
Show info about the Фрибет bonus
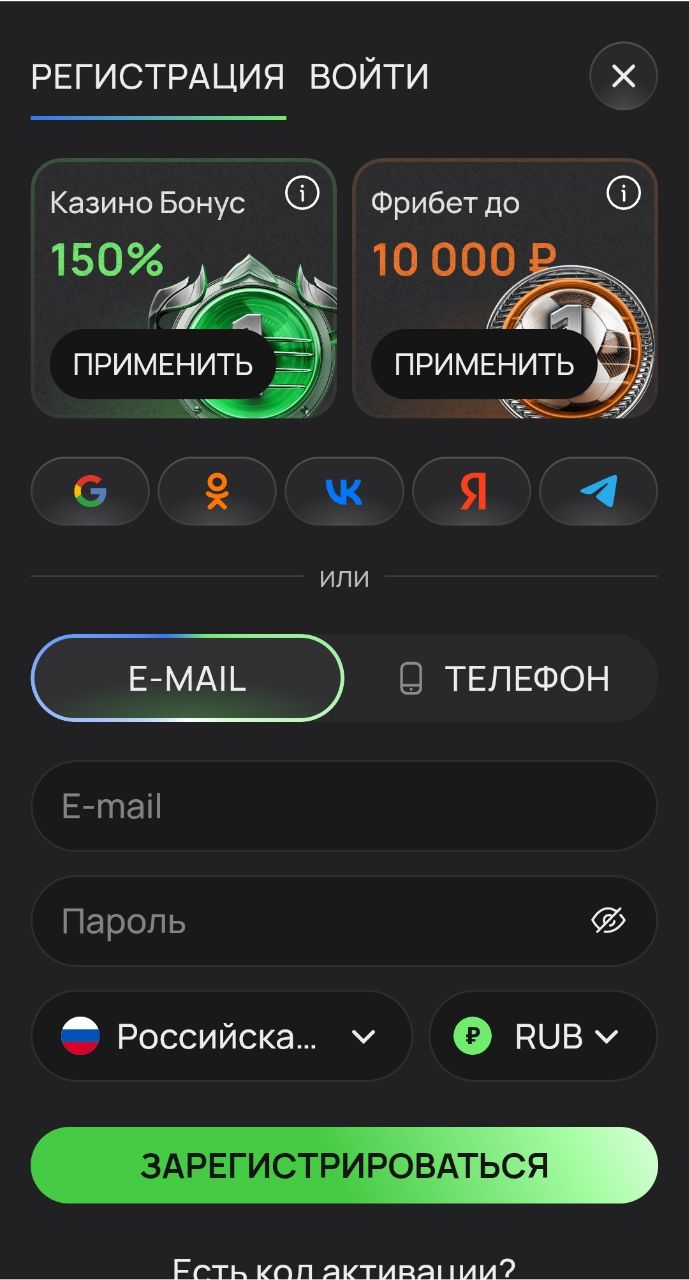623,193
